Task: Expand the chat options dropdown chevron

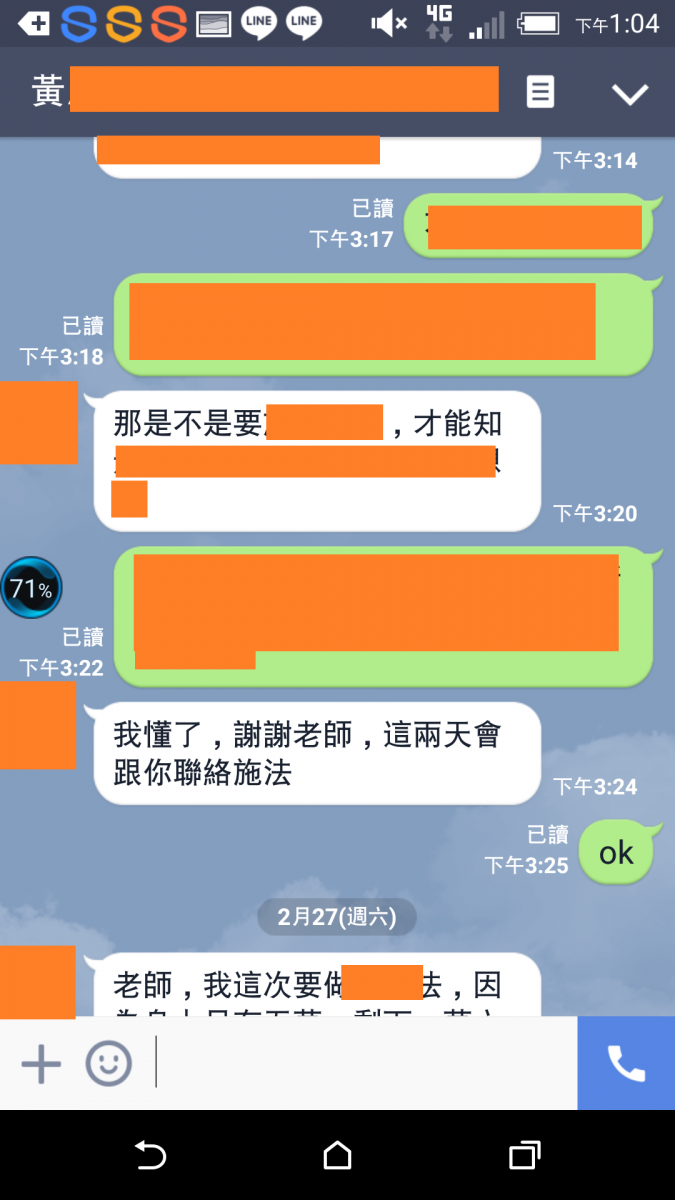Action: pyautogui.click(x=630, y=94)
